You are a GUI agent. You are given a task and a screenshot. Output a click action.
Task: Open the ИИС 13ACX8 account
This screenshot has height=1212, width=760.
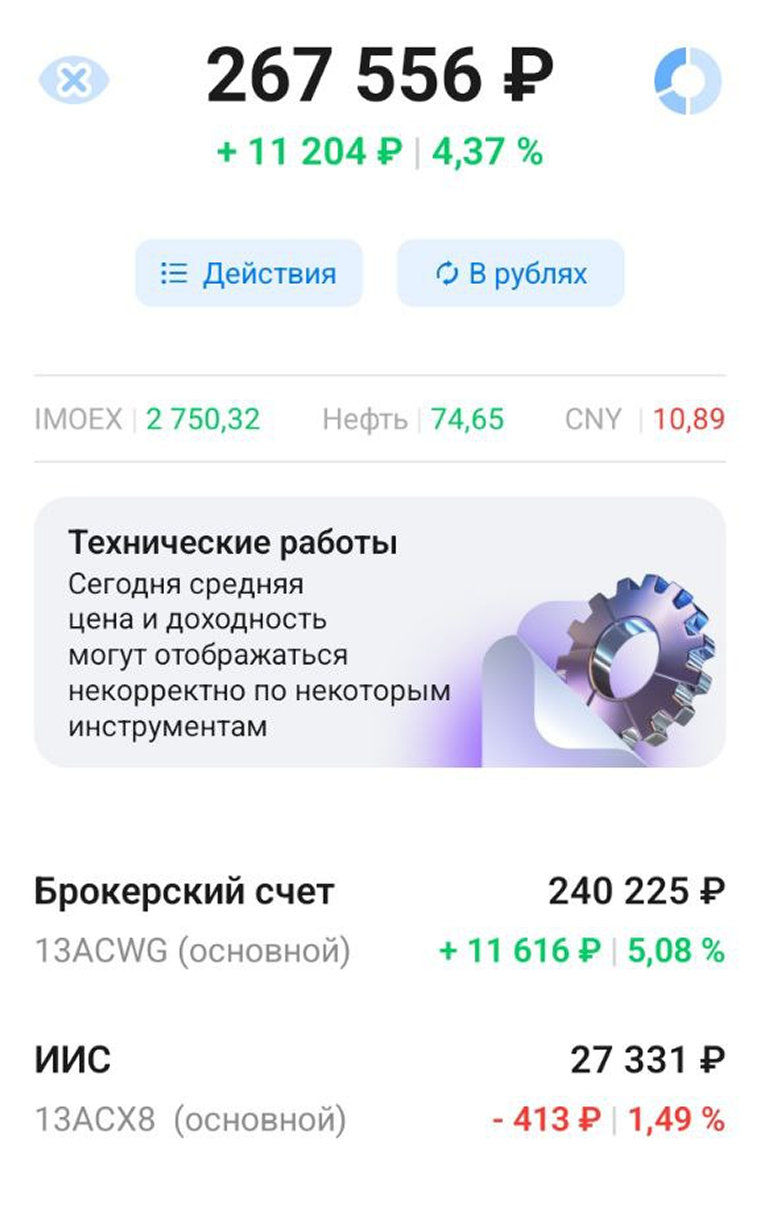(379, 1088)
